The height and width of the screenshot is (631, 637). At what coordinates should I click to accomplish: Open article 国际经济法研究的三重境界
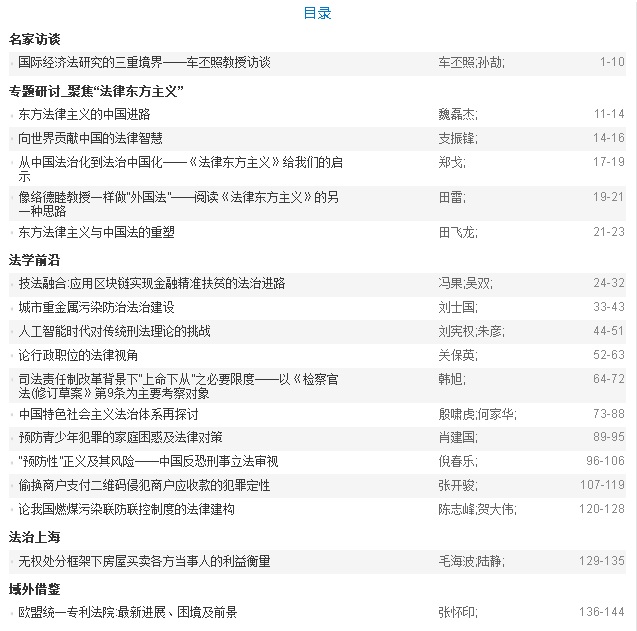pyautogui.click(x=145, y=62)
